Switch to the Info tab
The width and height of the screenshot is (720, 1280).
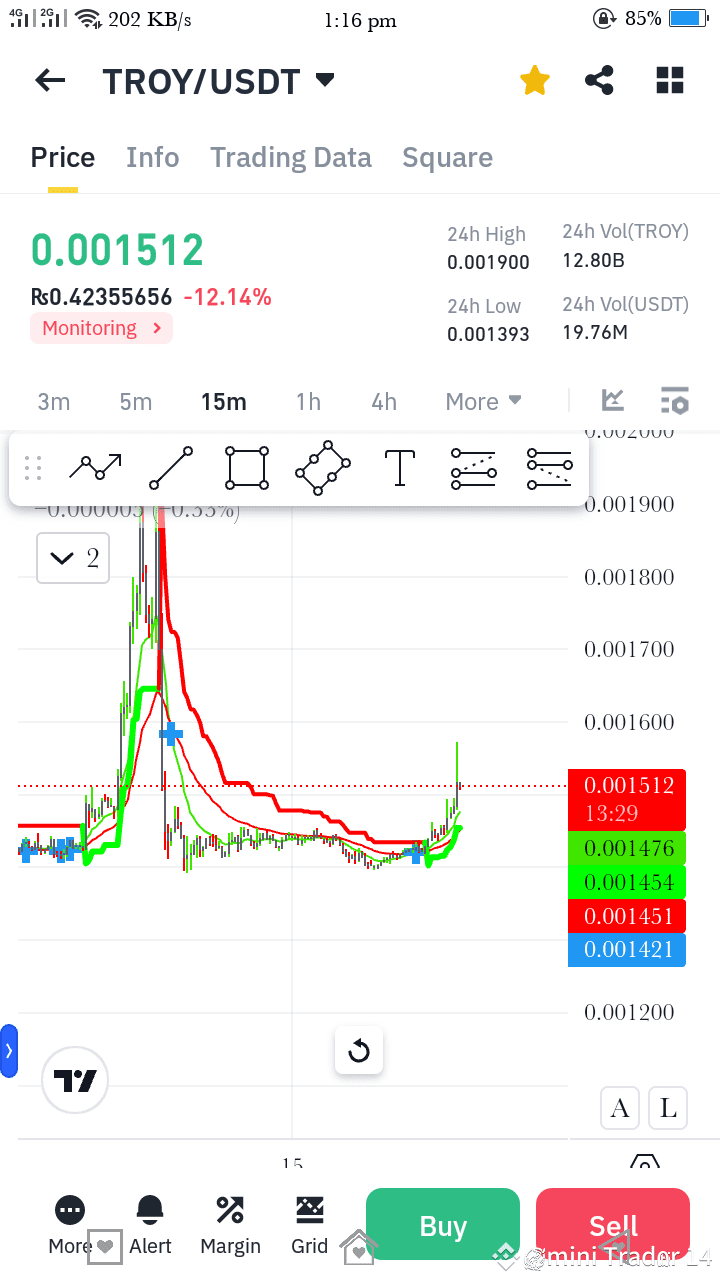pos(152,157)
